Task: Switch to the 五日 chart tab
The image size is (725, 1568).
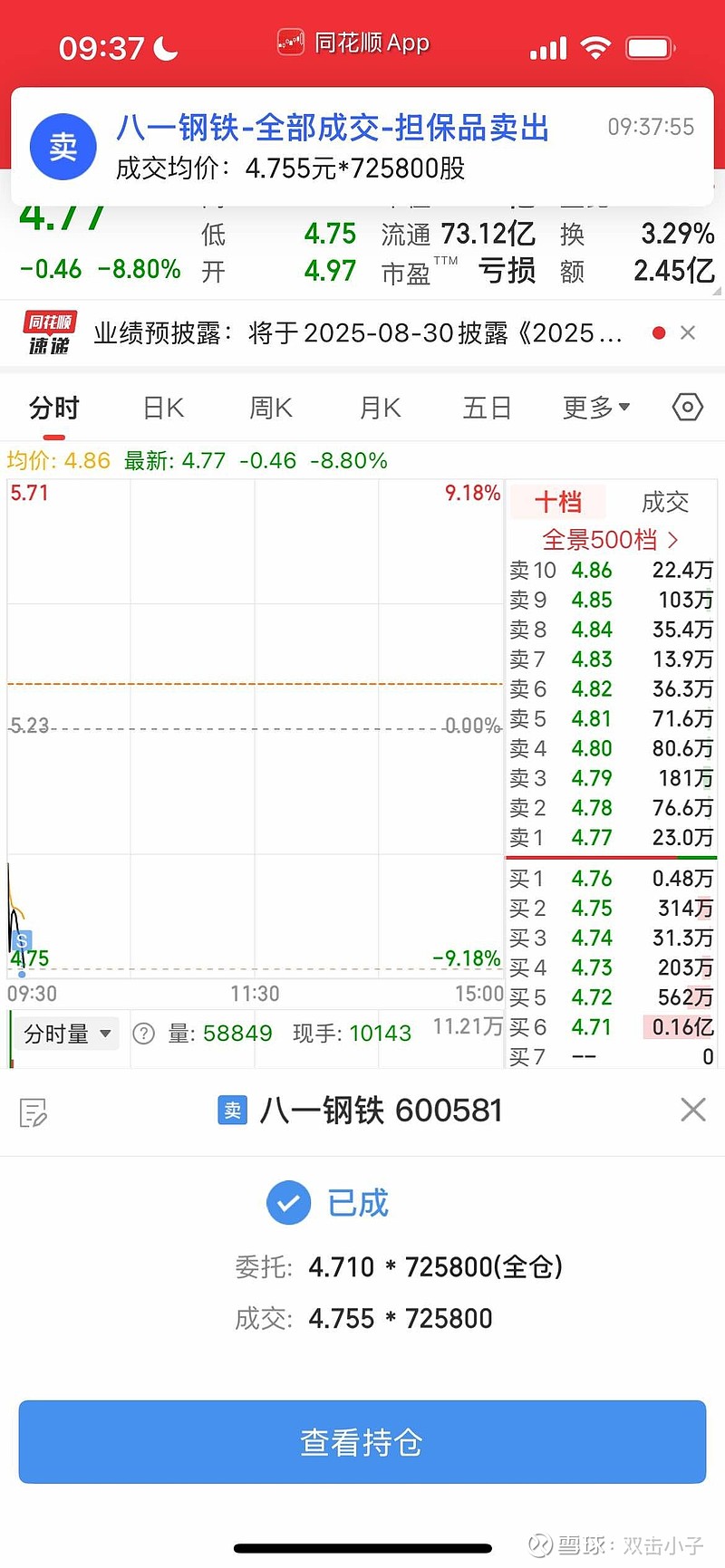Action: [x=488, y=409]
